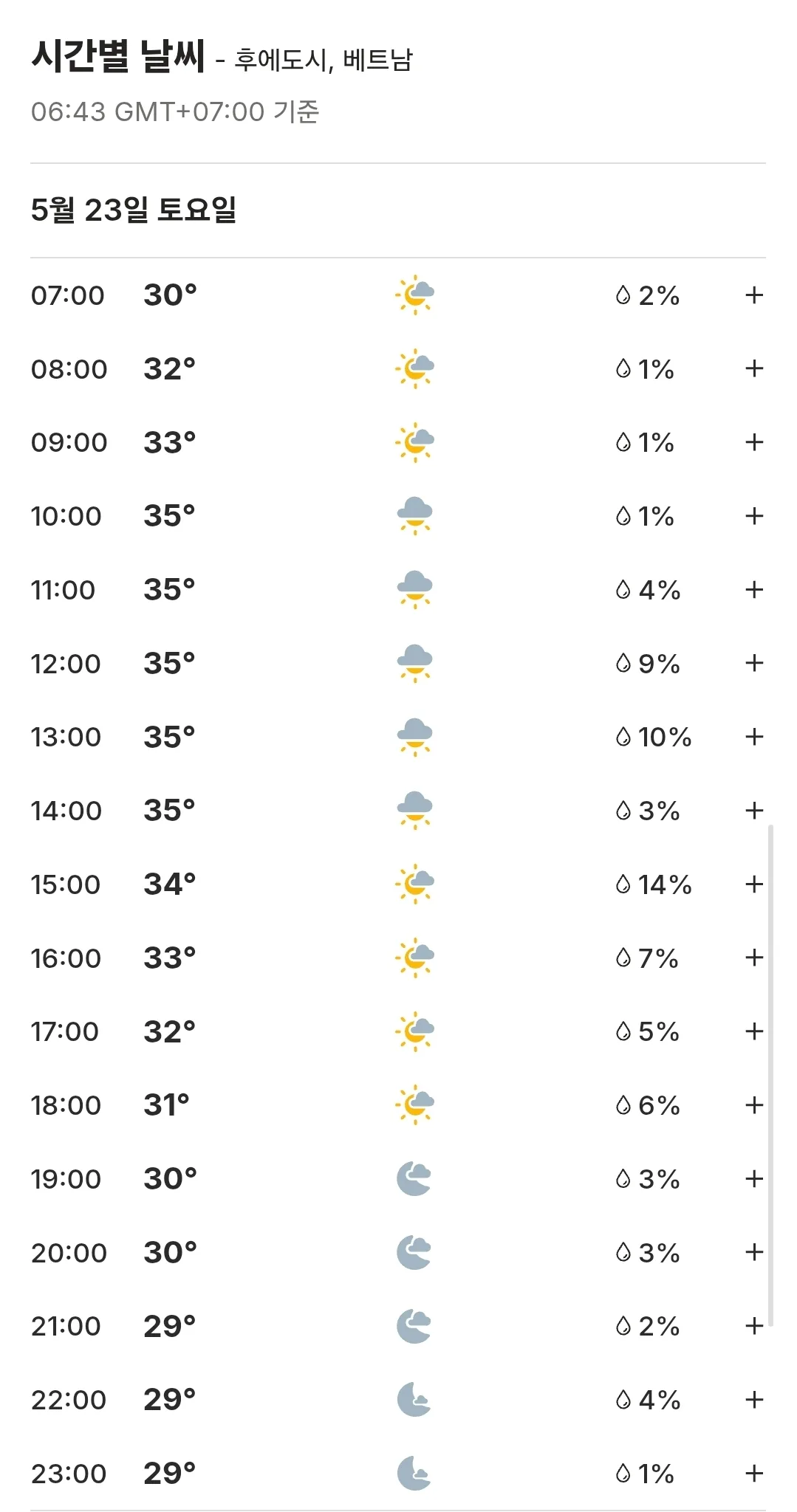
Task: Show more for the 23:00 forecast
Action: [753, 1474]
